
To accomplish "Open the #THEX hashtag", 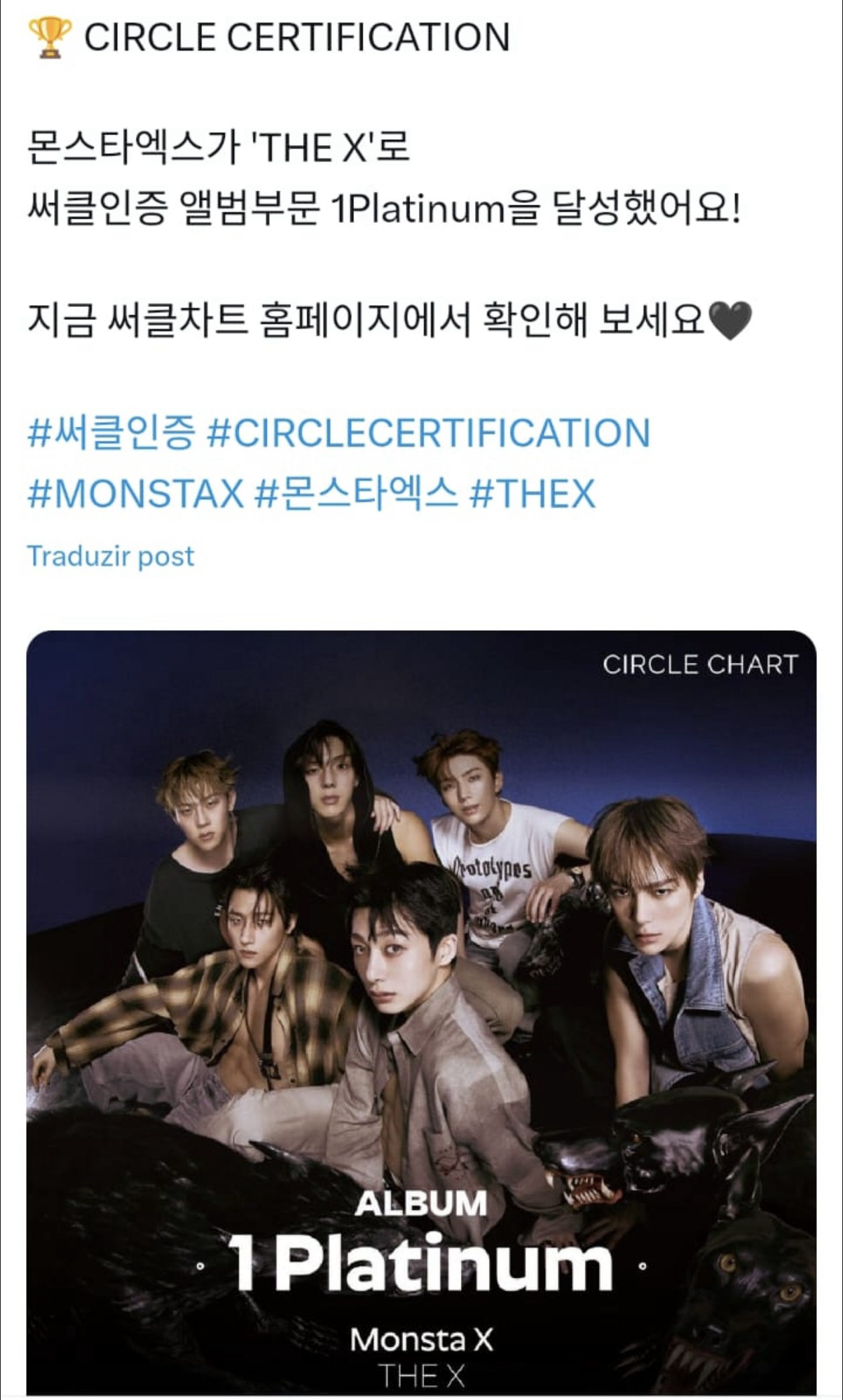I will [532, 494].
